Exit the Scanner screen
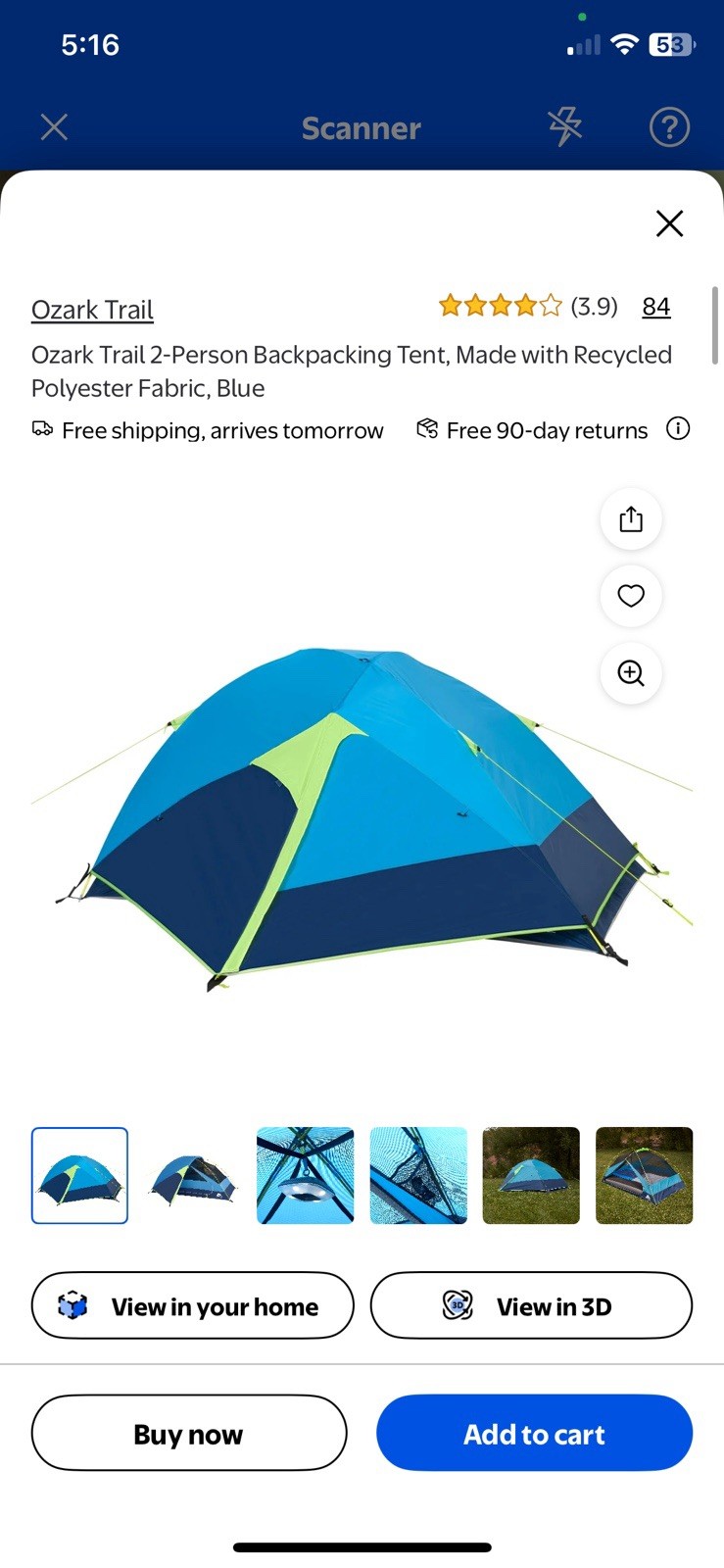The width and height of the screenshot is (724, 1568). coord(54,127)
